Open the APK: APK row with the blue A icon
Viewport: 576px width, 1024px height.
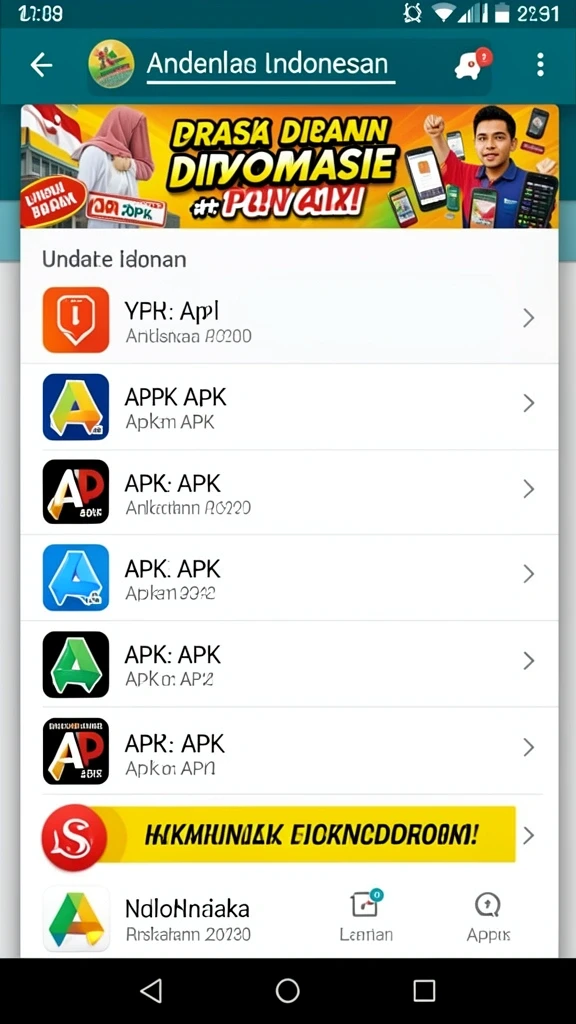click(289, 577)
